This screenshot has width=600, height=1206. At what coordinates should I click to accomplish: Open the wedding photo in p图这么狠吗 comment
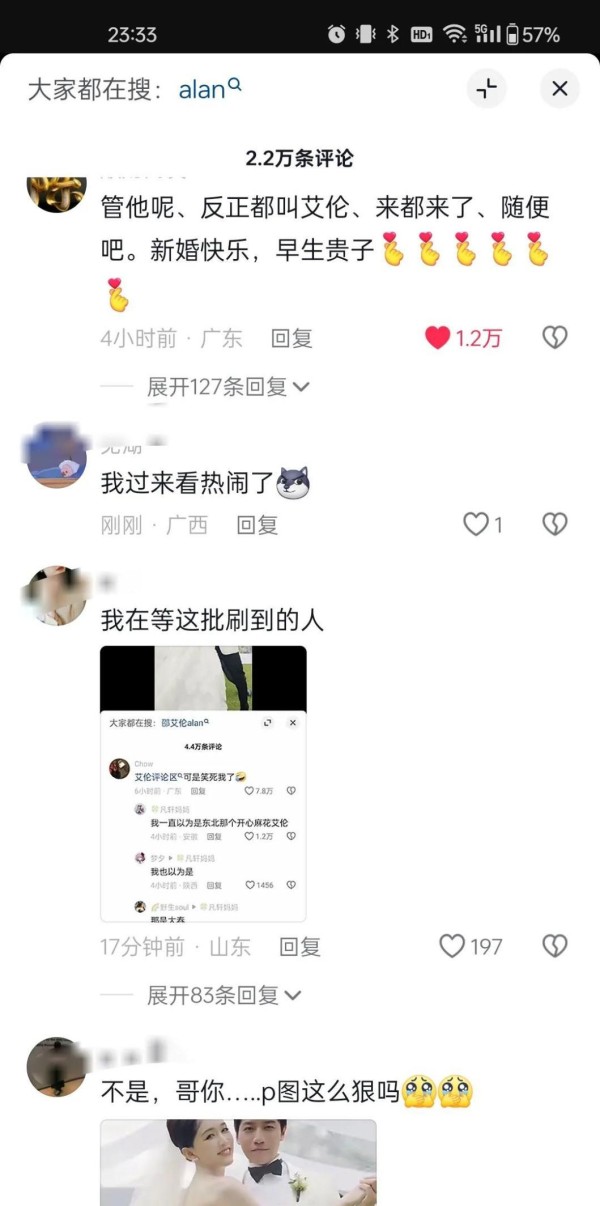tap(238, 1162)
